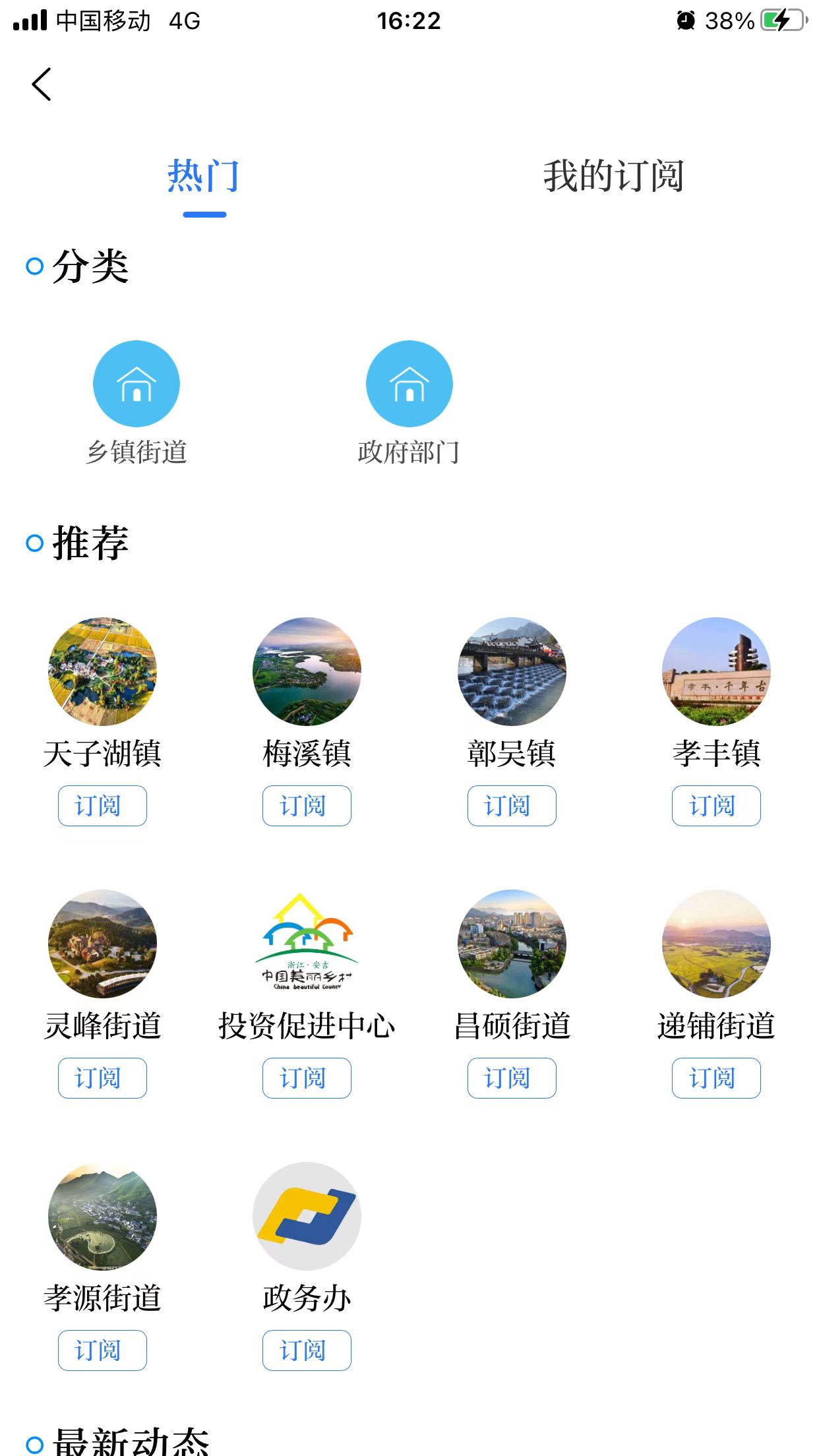Image resolution: width=819 pixels, height=1456 pixels.
Task: Subscribe to 投资促进中心
Action: click(307, 1077)
